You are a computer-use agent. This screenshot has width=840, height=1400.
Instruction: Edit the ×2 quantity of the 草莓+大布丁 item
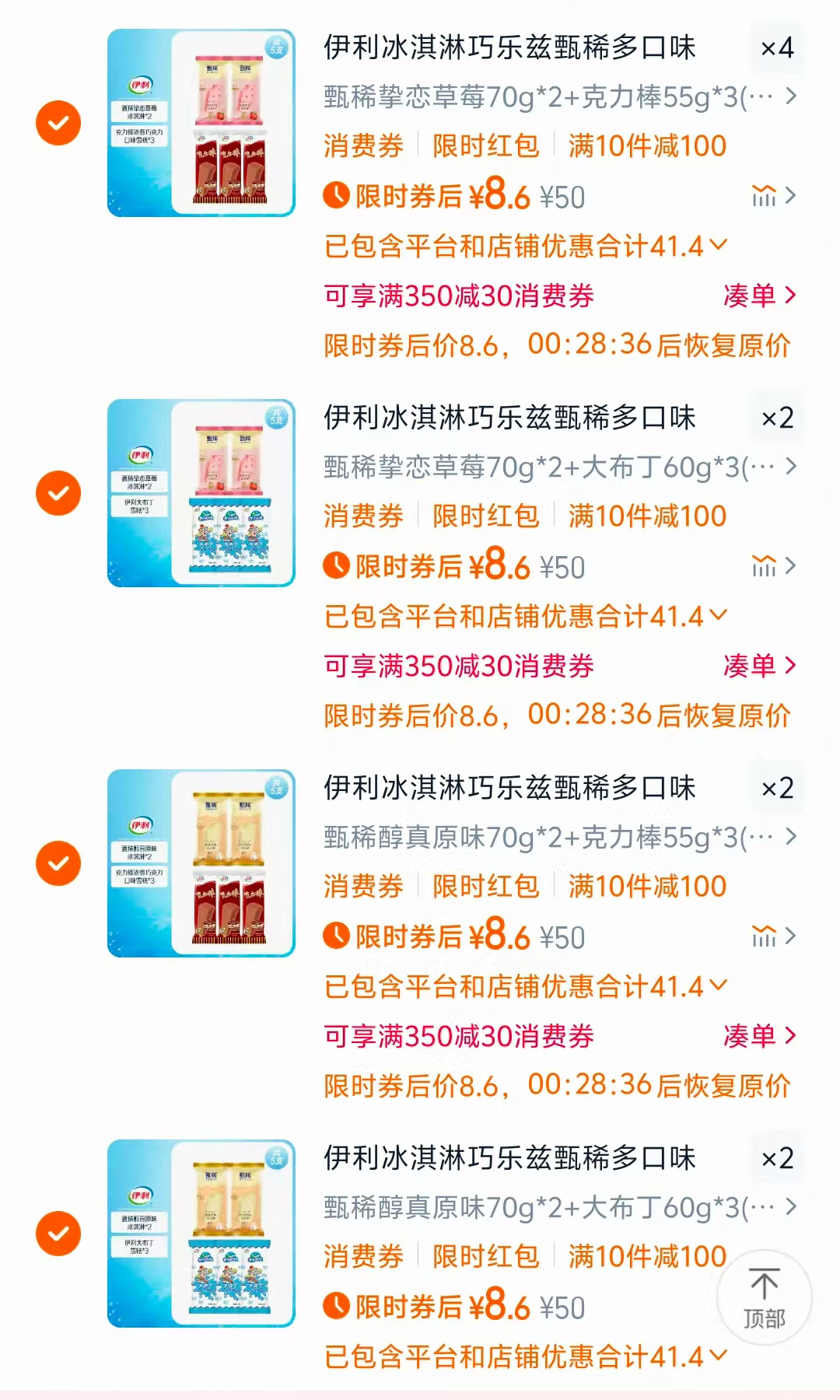[777, 418]
